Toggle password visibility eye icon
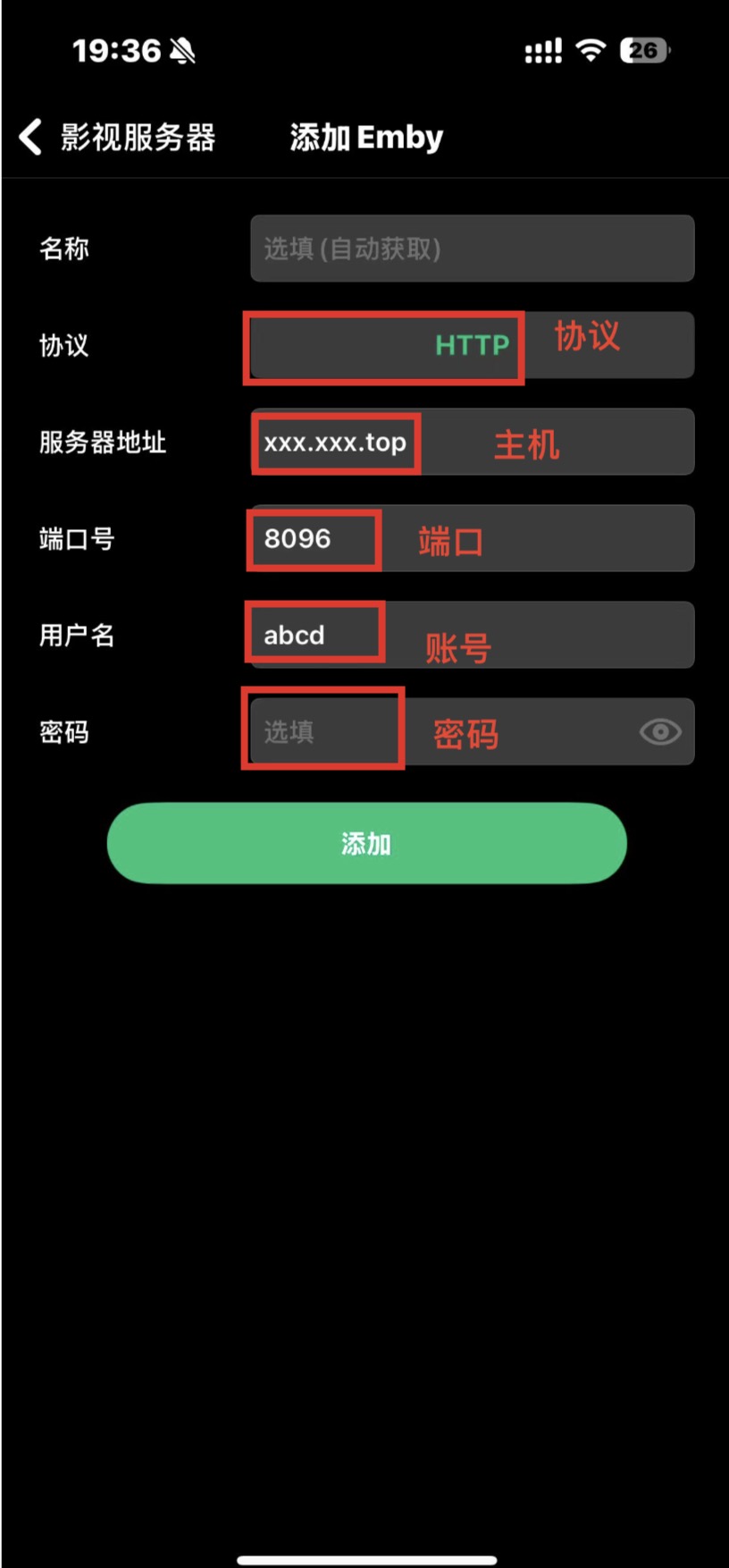The width and height of the screenshot is (729, 1568). click(660, 732)
